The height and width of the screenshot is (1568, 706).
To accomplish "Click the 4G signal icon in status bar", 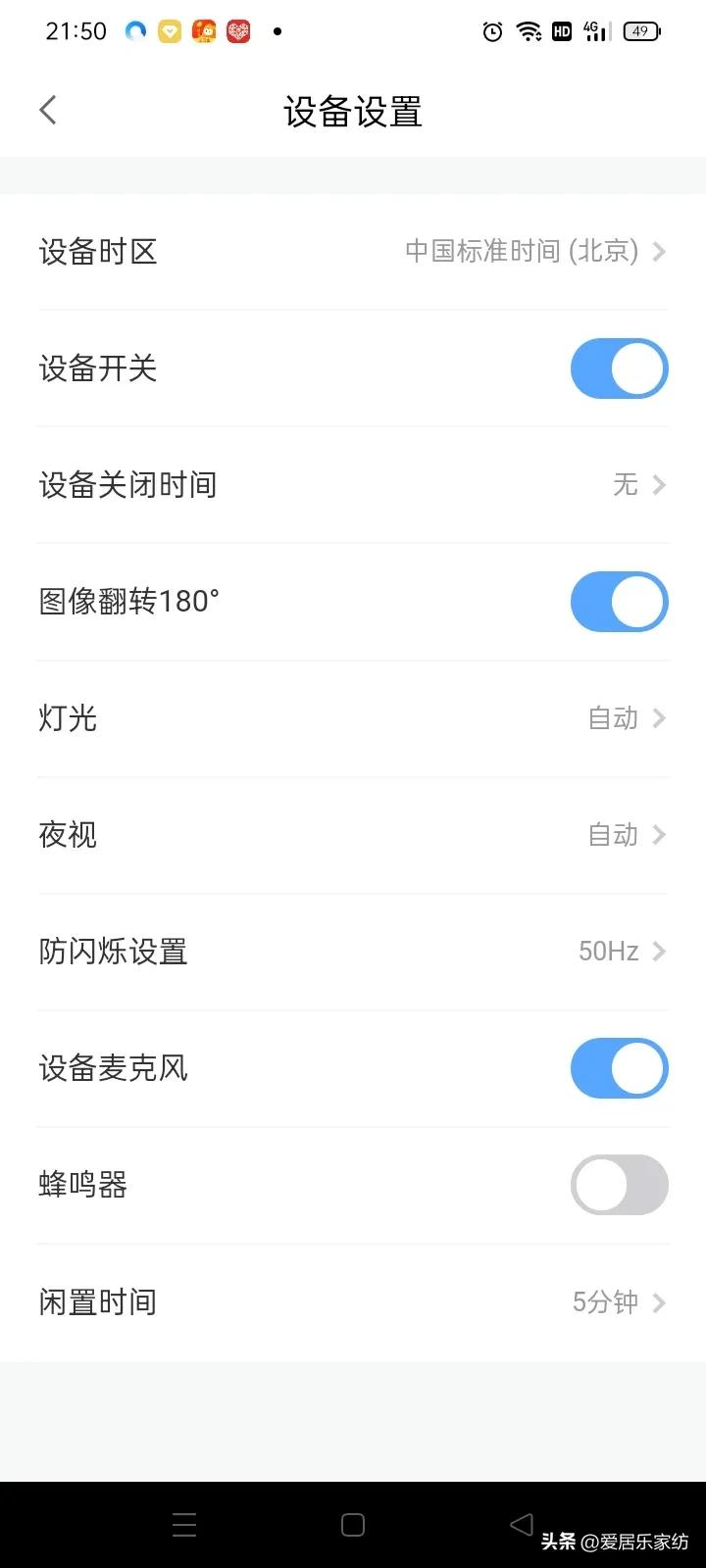I will pyautogui.click(x=595, y=30).
